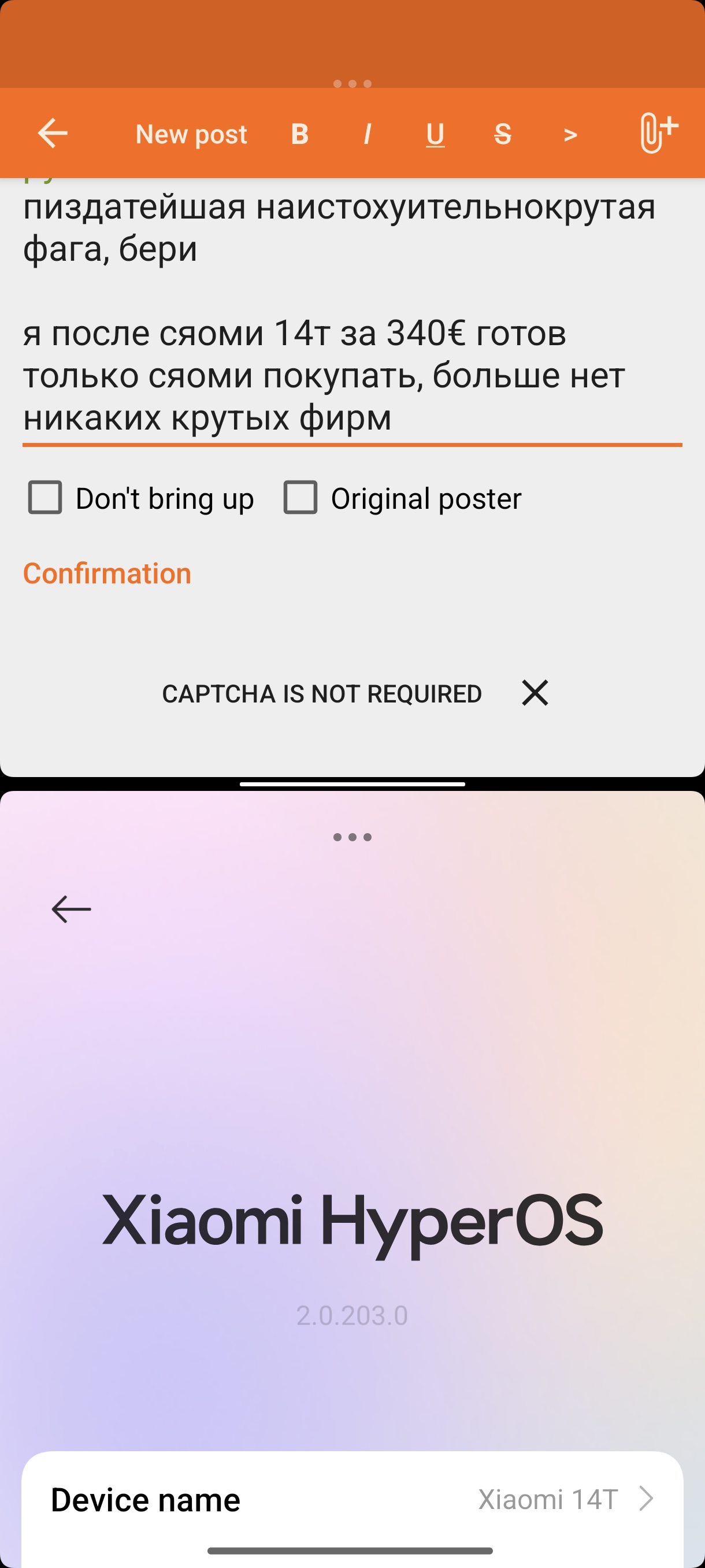Attach a file with the paperclip icon
Viewport: 705px width, 1568px height.
[658, 133]
